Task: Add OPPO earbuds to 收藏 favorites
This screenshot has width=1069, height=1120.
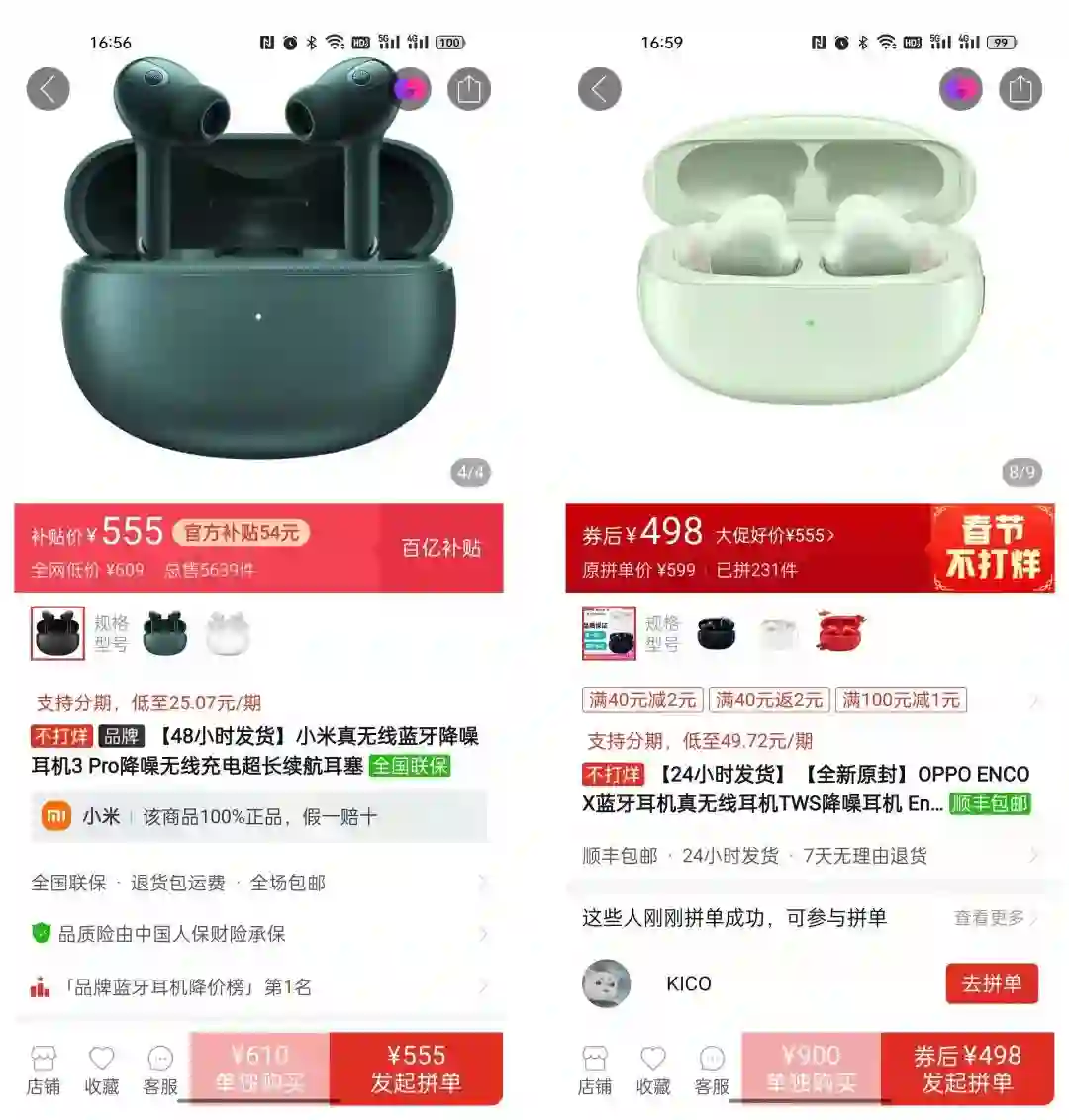Action: [x=653, y=1070]
